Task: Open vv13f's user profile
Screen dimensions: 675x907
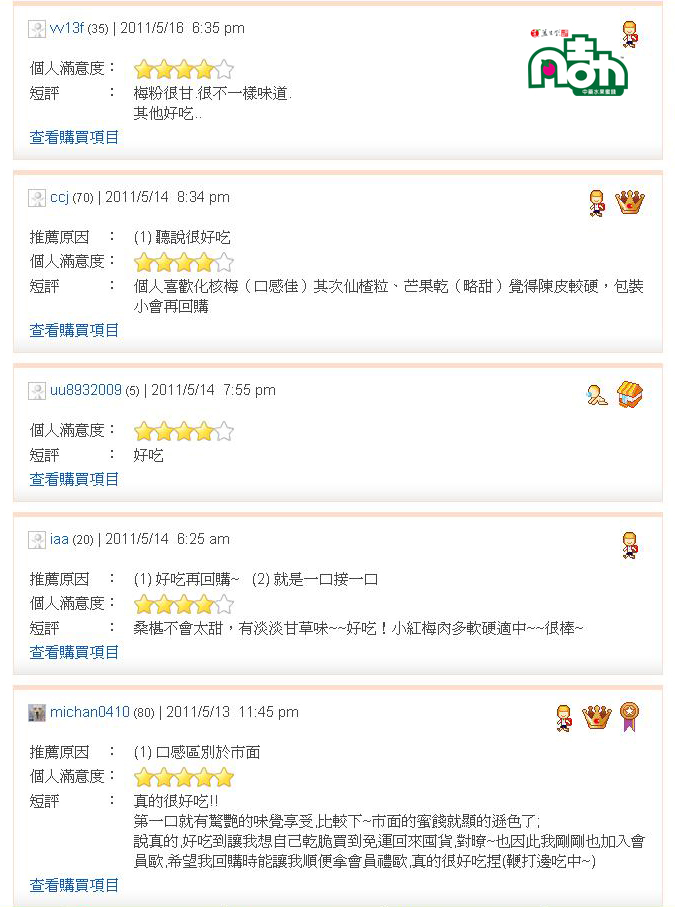Action: (x=66, y=28)
